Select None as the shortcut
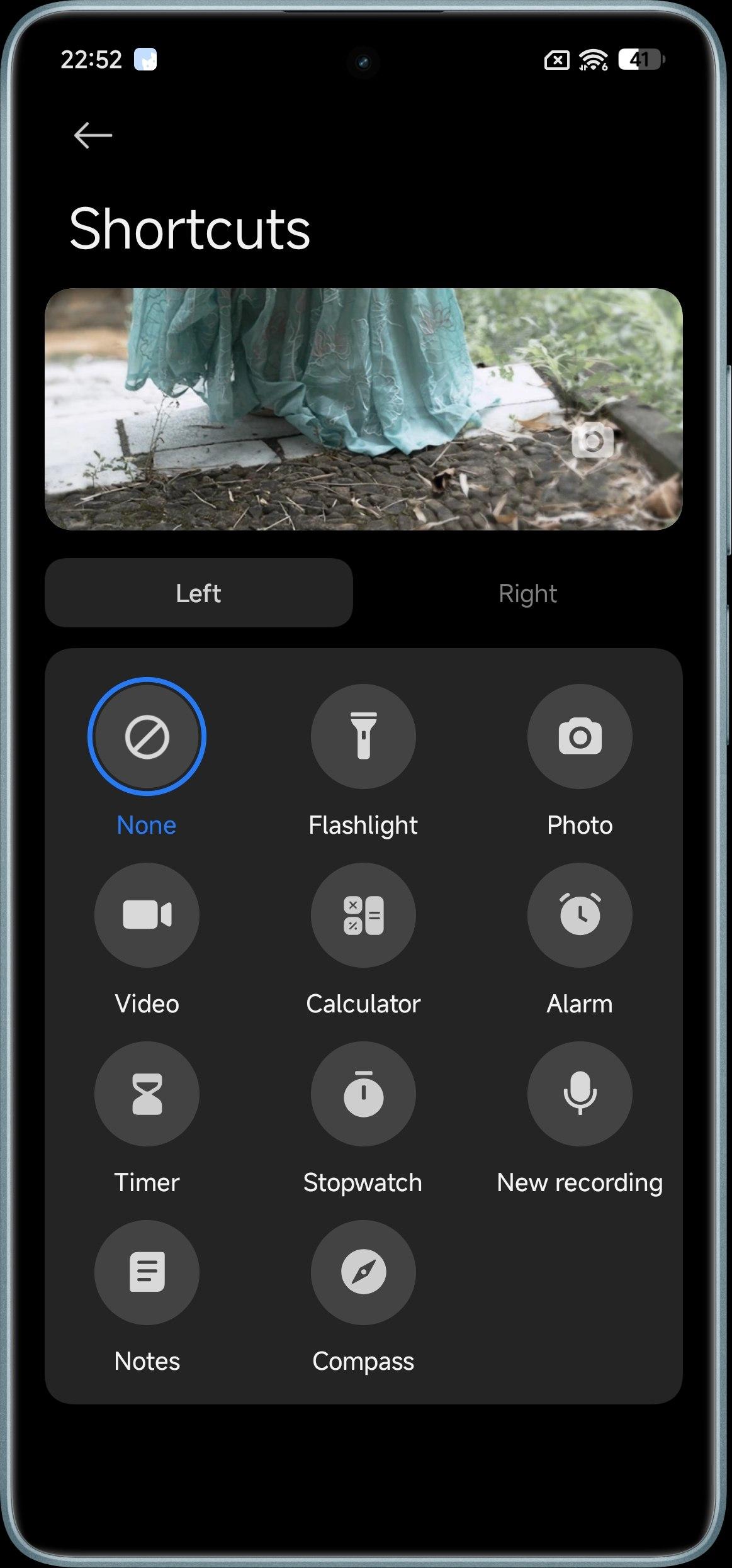 147,737
